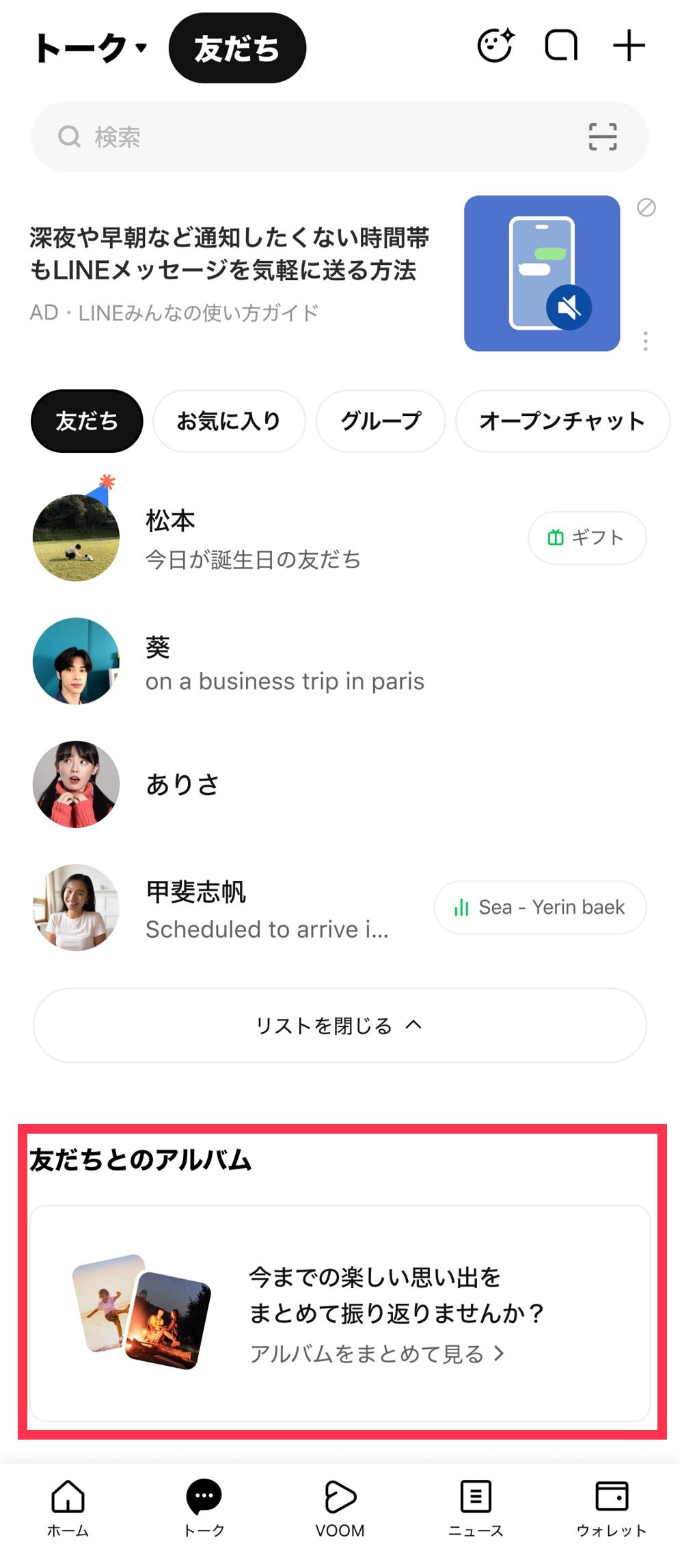680x1568 pixels.
Task: Open the new chat bubble icon
Action: [x=560, y=46]
